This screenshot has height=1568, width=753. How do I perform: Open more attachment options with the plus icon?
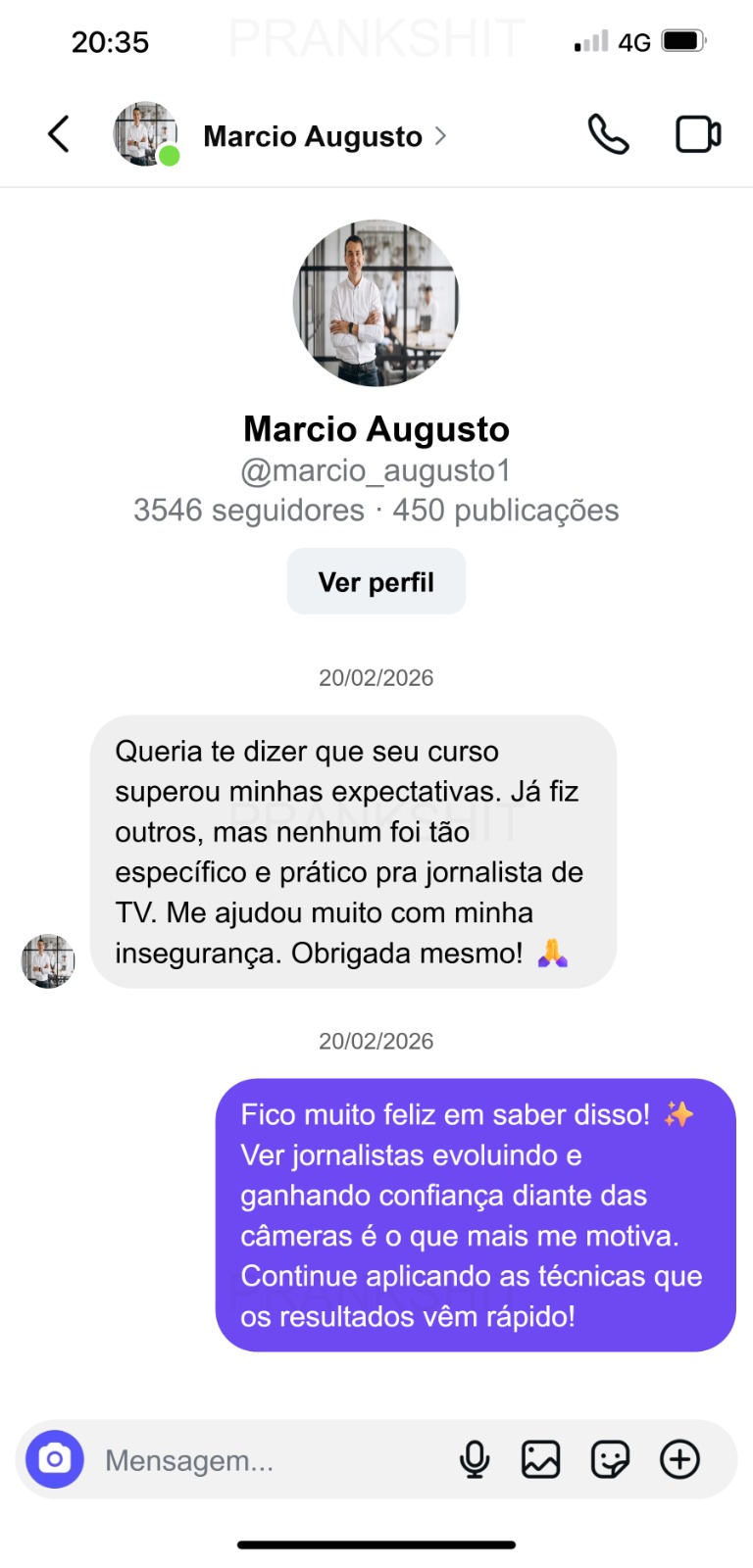click(679, 1459)
